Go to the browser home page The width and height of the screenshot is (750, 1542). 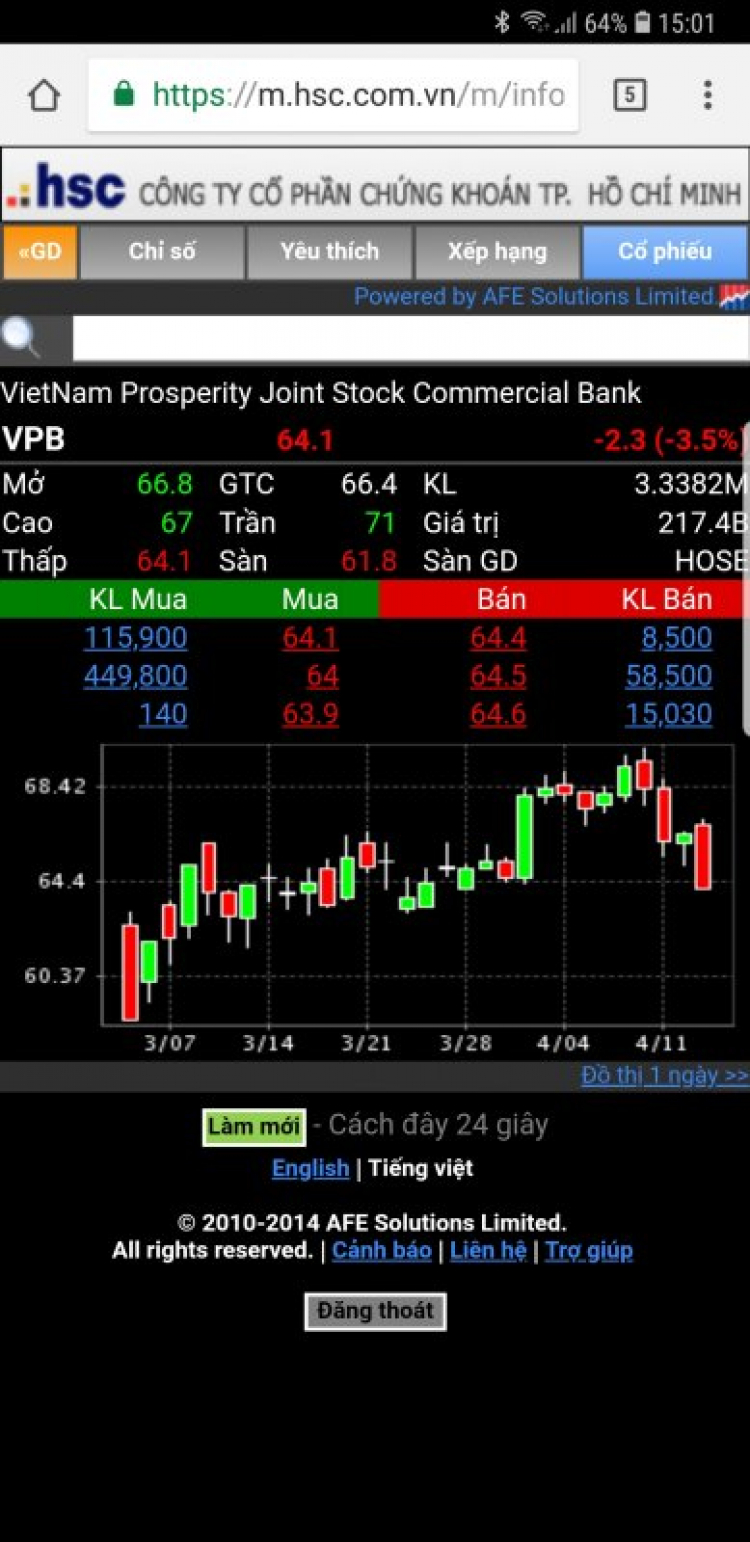(44, 96)
